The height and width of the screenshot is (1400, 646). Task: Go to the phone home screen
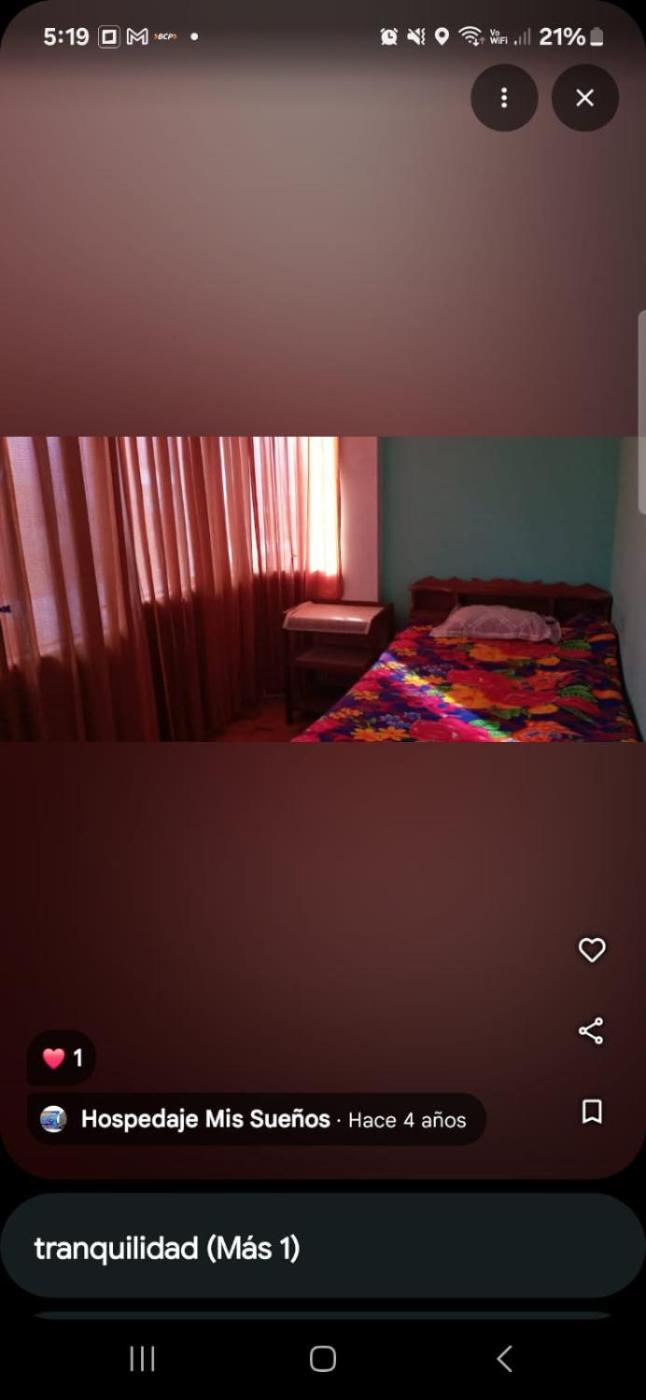[x=323, y=1358]
